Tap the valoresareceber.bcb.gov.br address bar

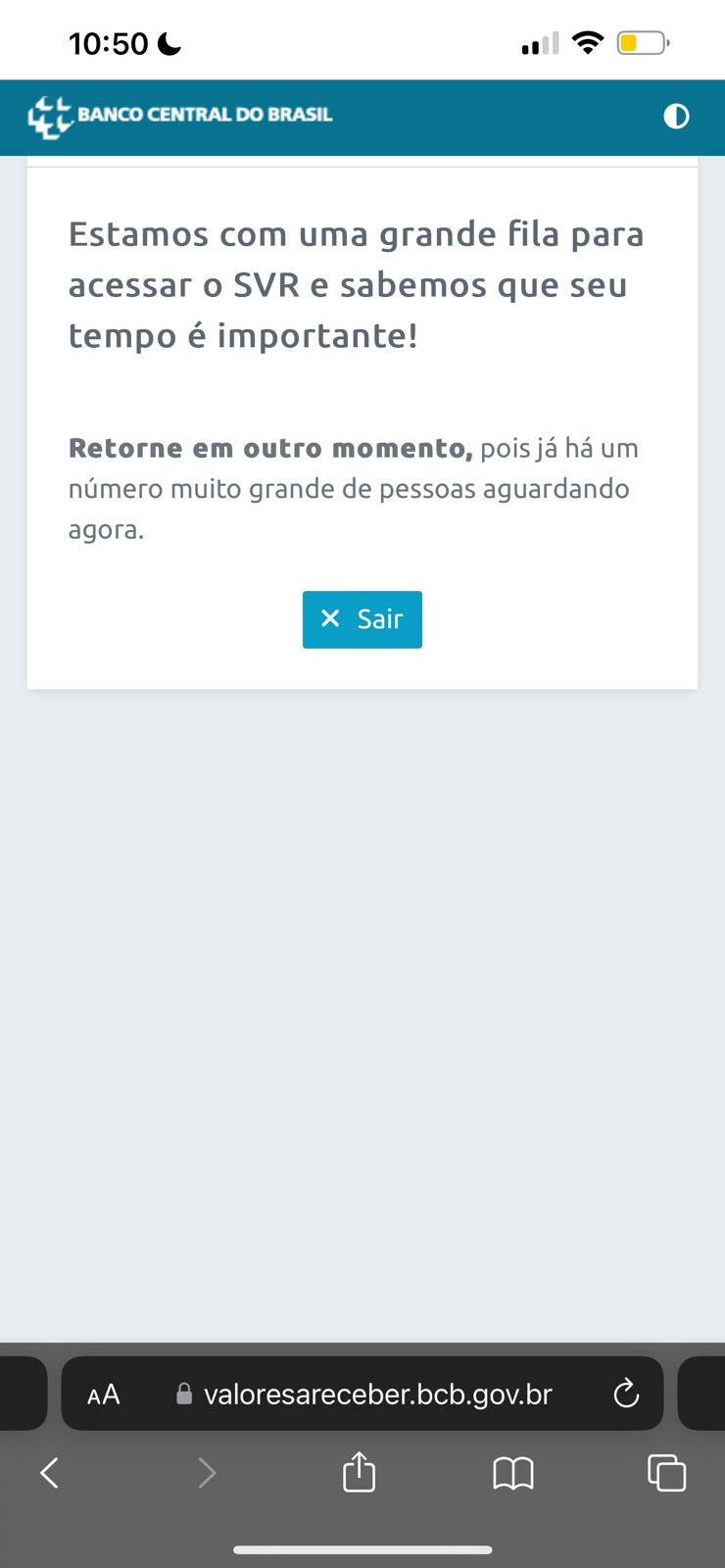point(362,1394)
